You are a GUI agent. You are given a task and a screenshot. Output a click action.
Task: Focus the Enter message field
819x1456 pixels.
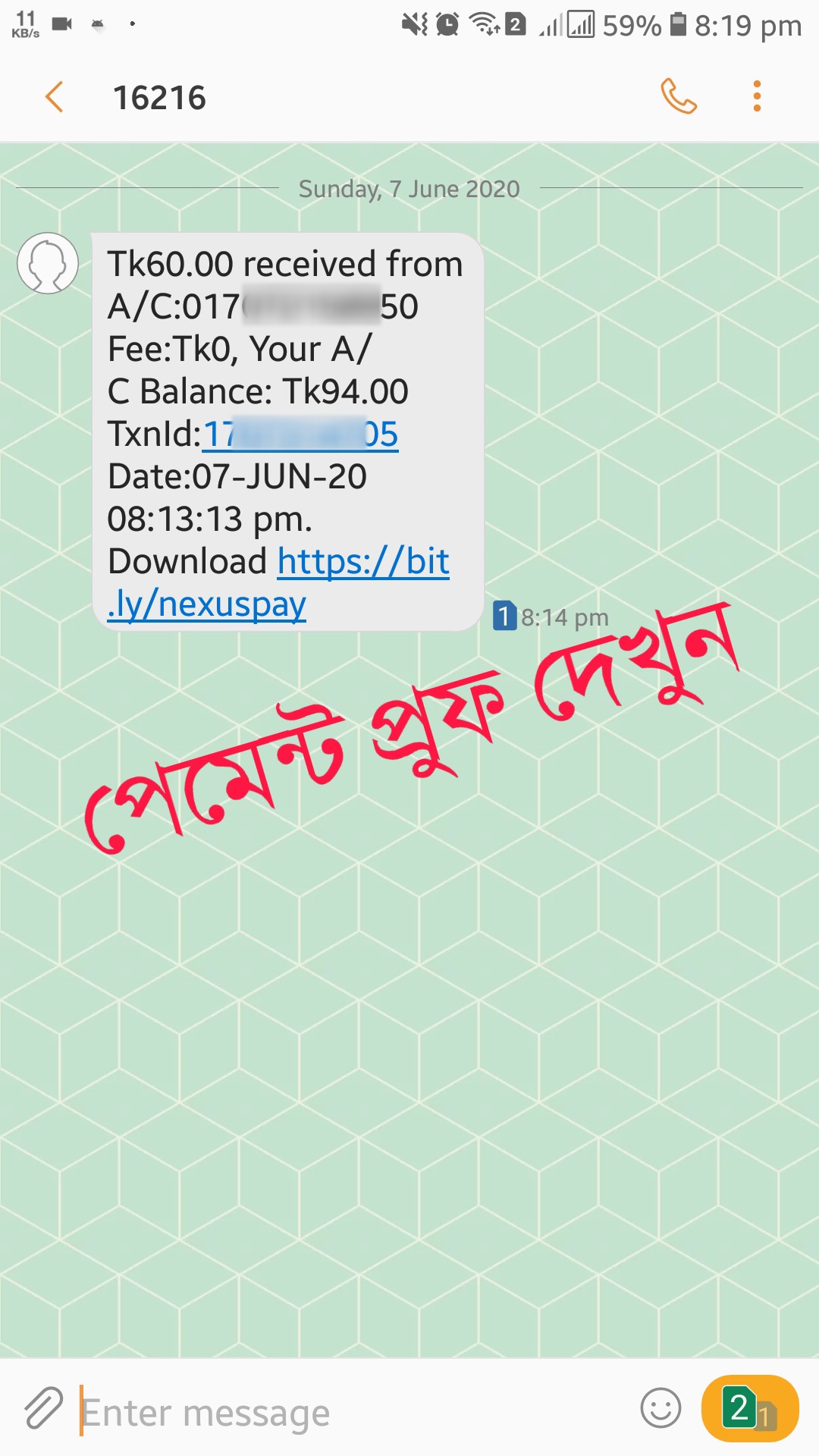click(349, 1412)
